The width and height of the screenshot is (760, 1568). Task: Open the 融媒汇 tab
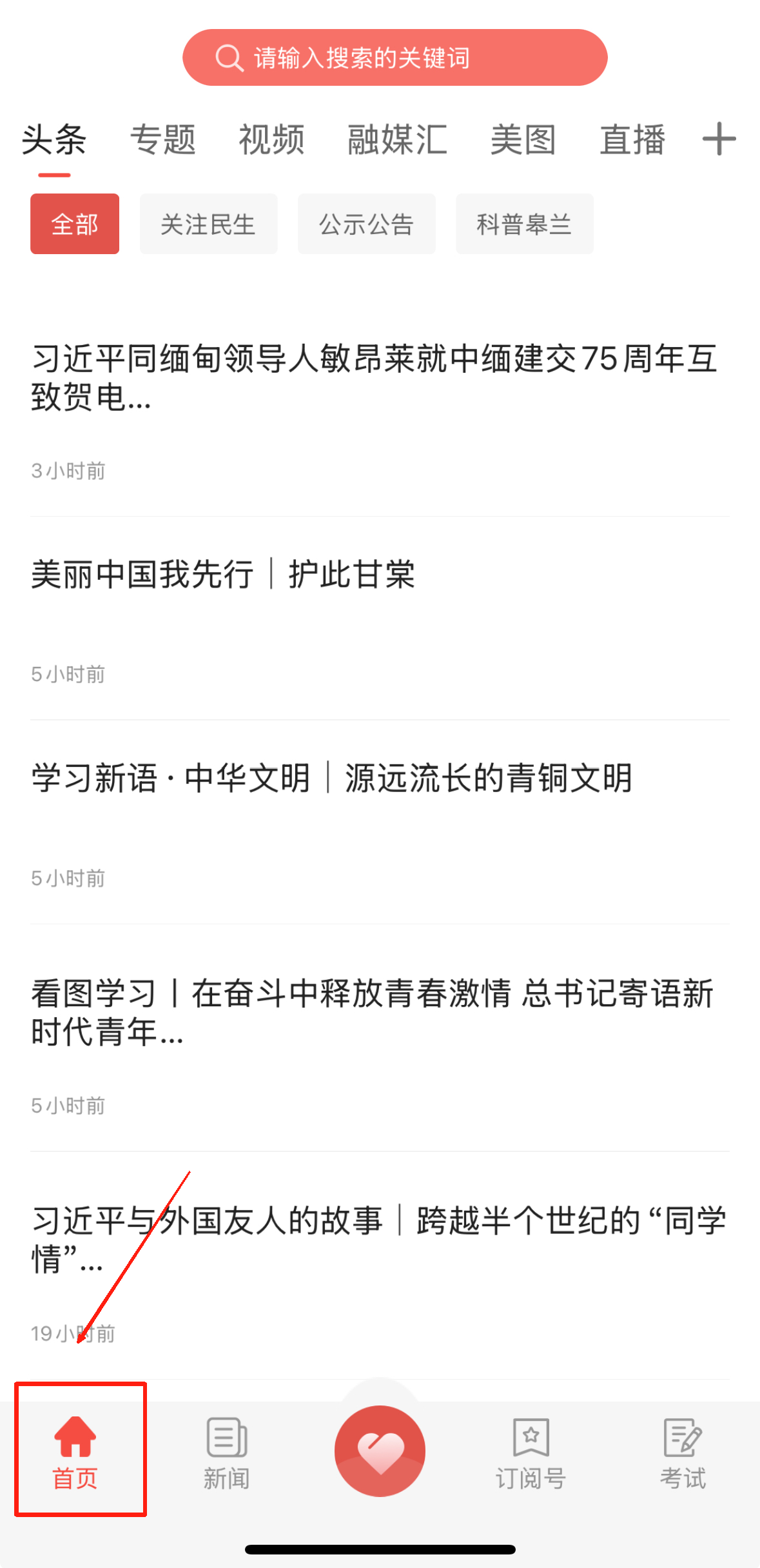(x=396, y=139)
